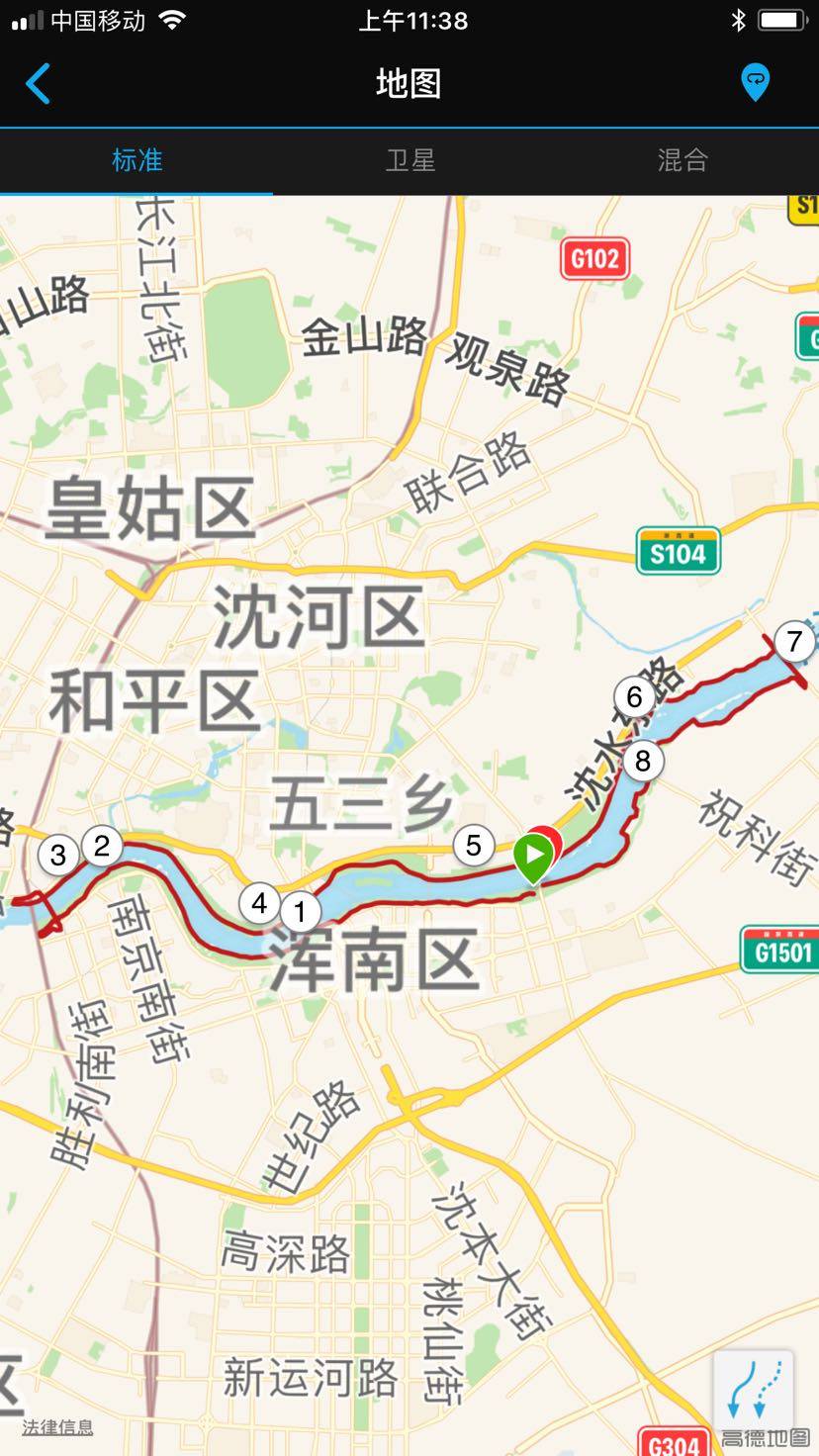
Task: Select lap marker 4 on the map
Action: (x=260, y=903)
